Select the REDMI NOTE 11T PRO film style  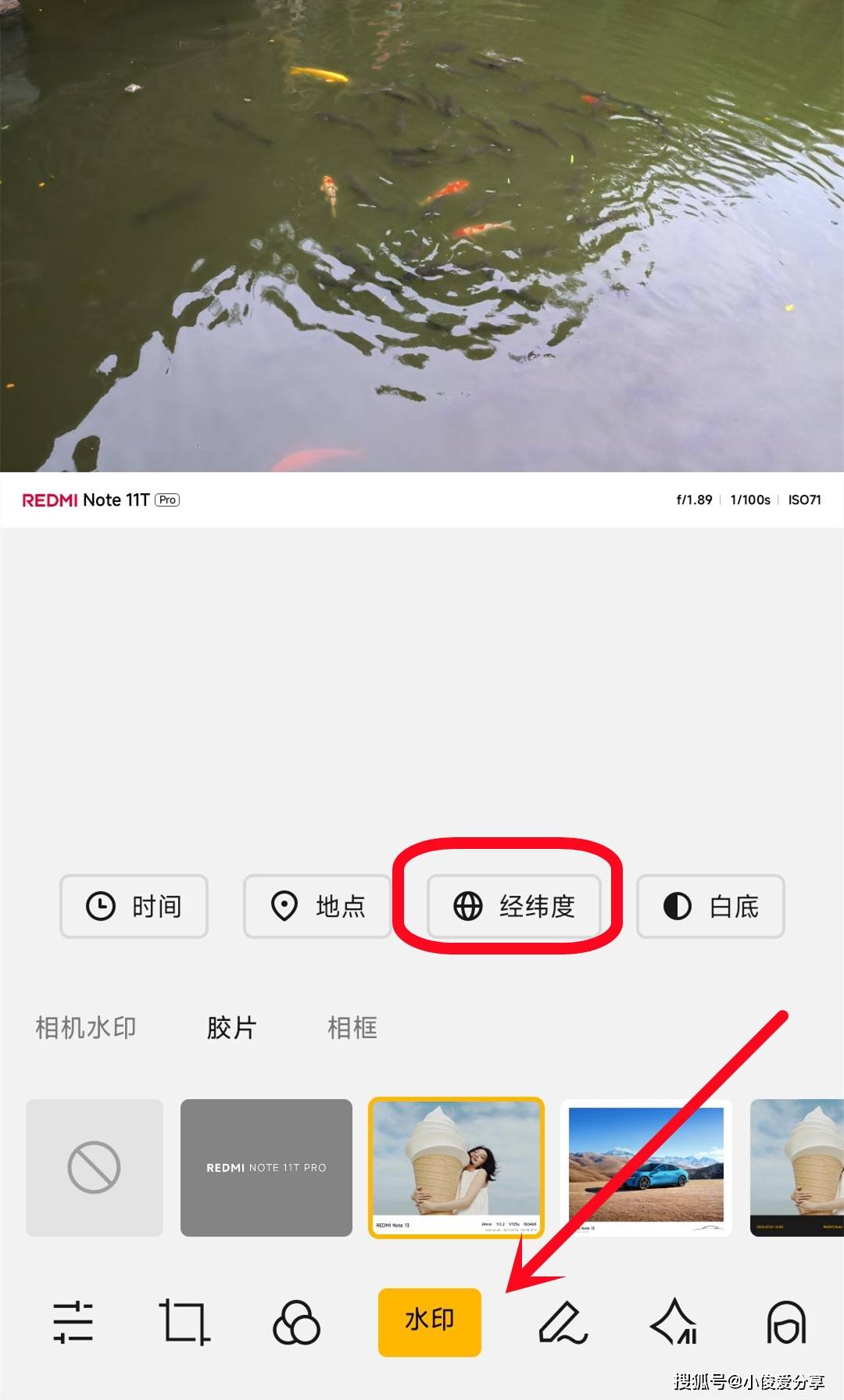pos(266,1168)
